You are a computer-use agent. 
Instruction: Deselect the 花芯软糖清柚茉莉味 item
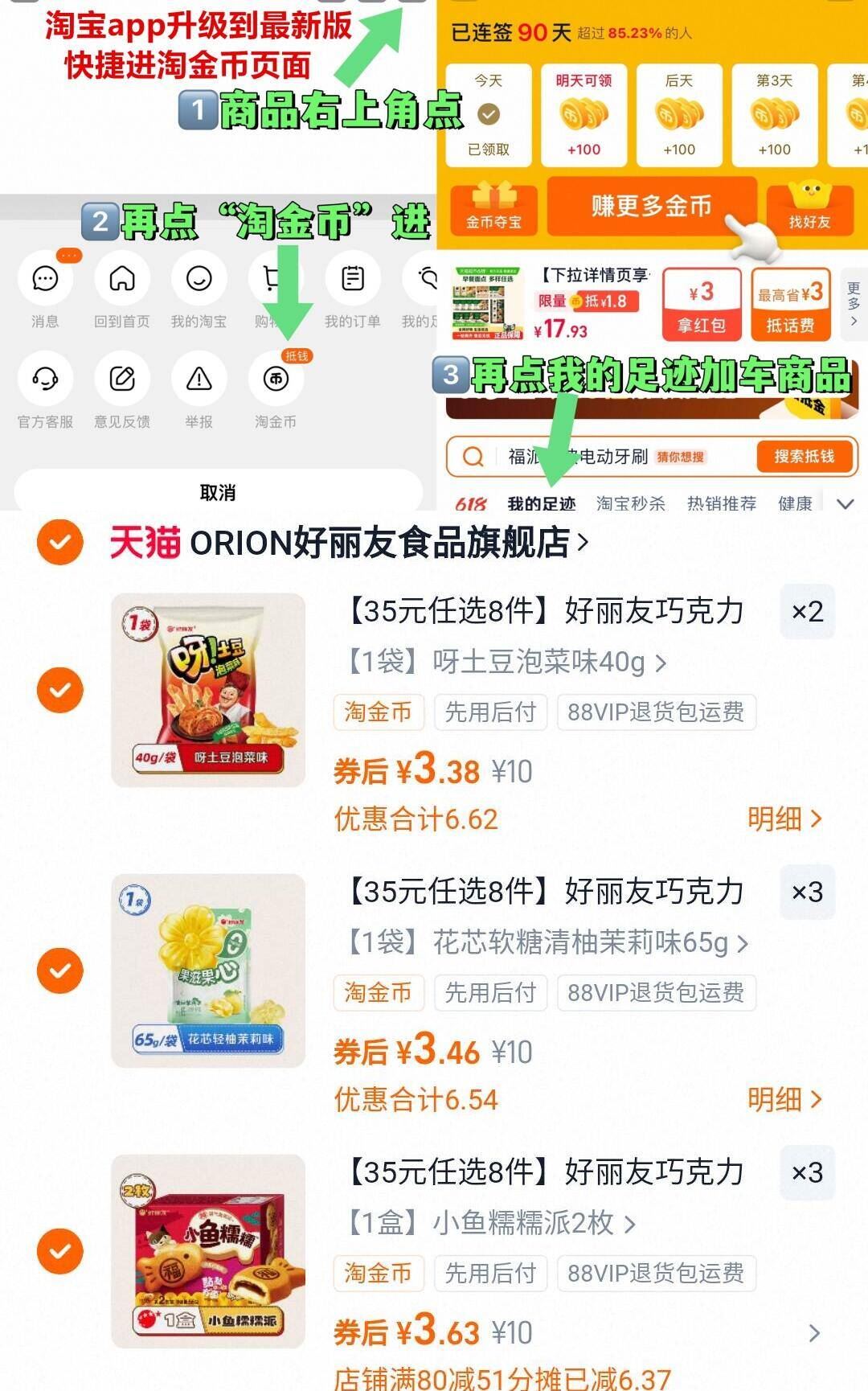coord(59,970)
